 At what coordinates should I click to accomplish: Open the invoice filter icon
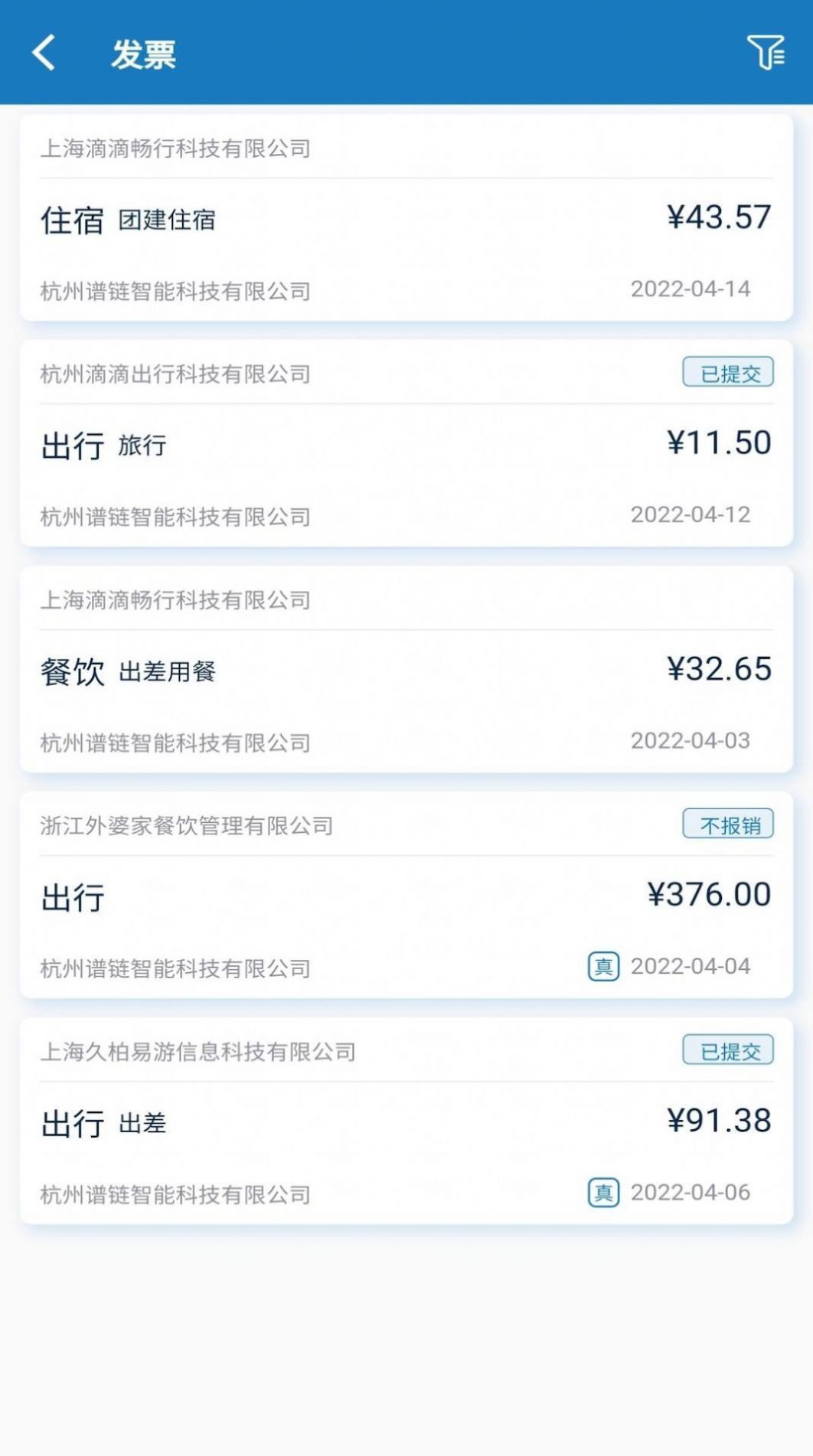[767, 54]
